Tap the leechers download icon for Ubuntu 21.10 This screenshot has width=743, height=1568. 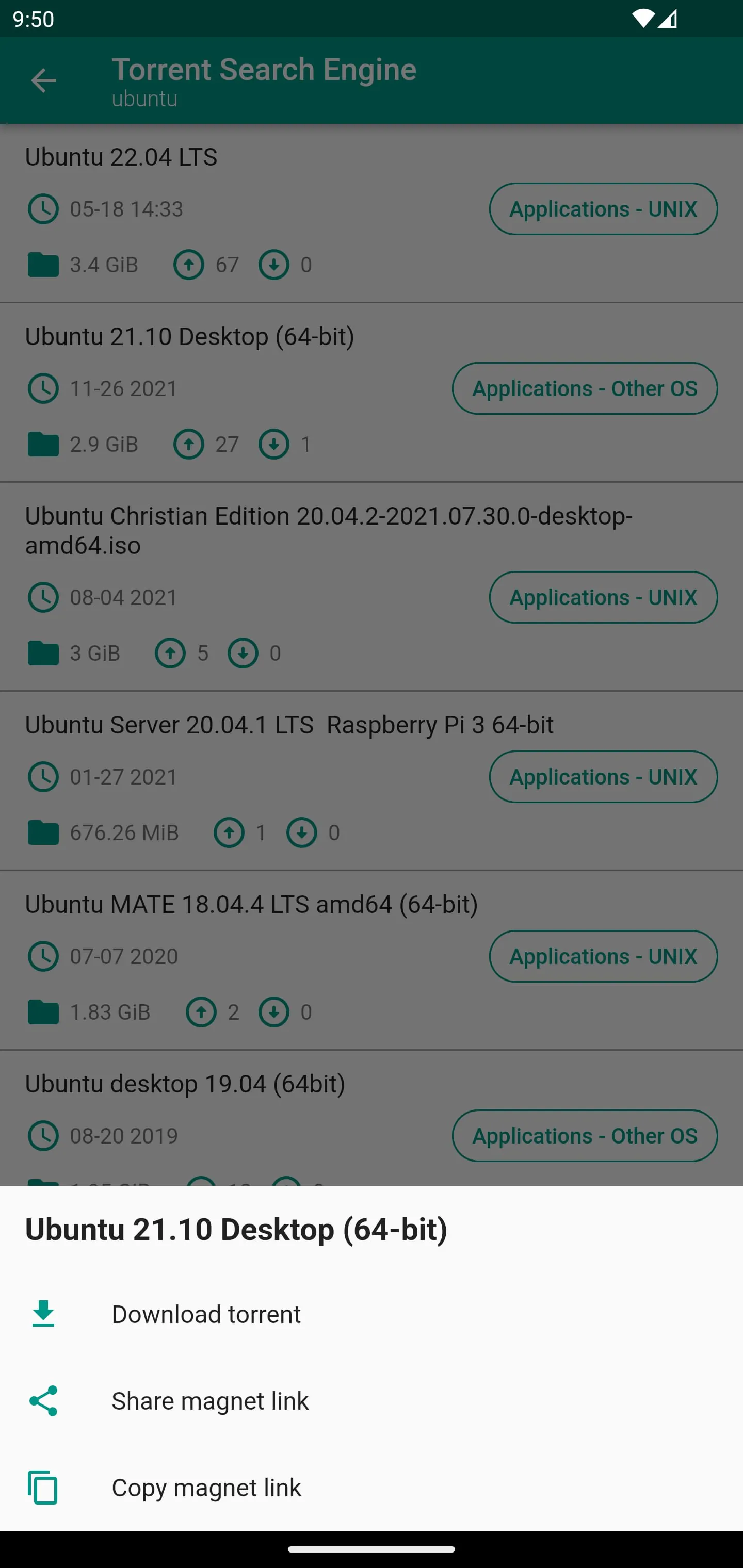coord(274,444)
